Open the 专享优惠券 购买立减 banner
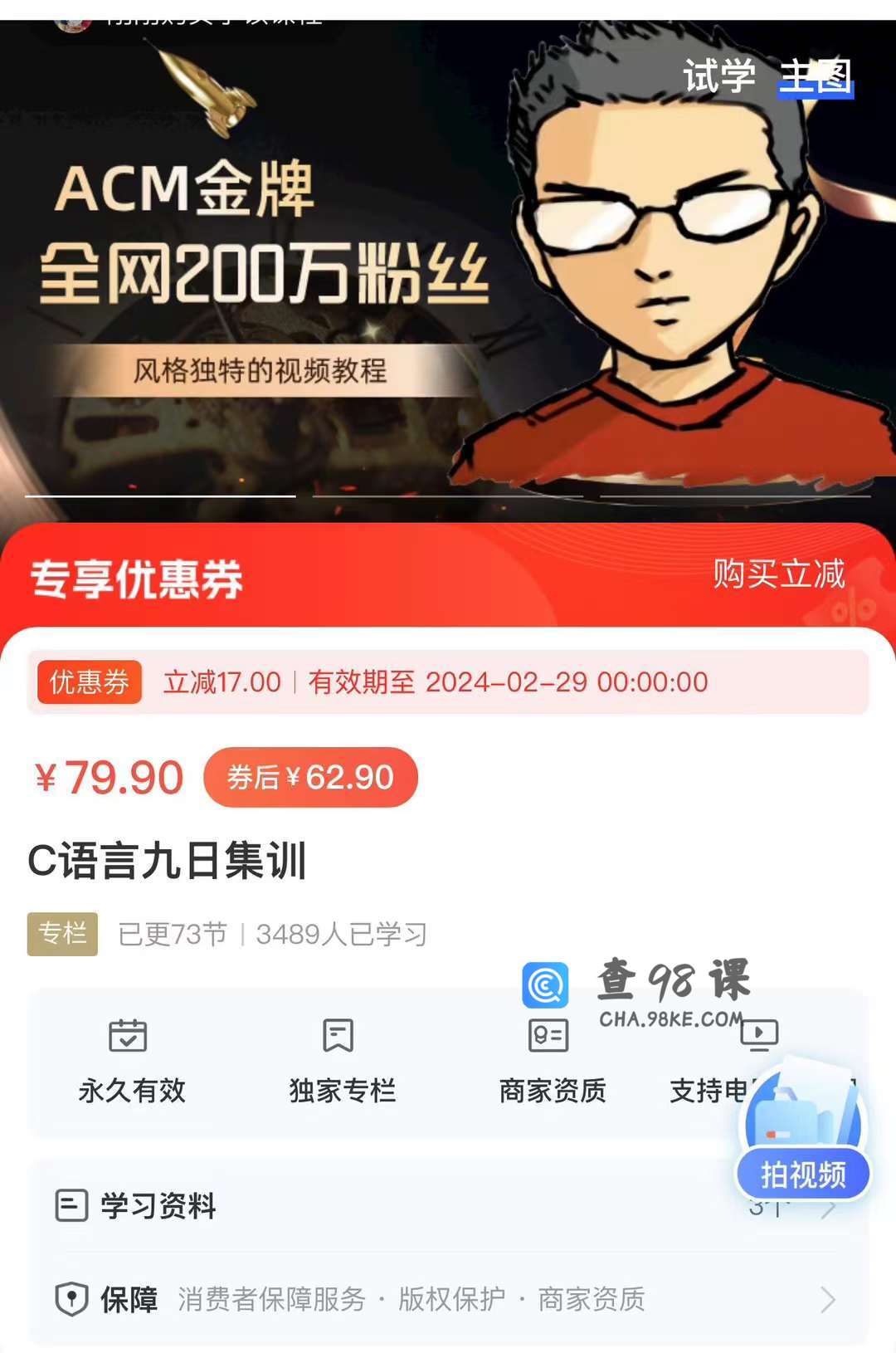The height and width of the screenshot is (1353, 896). click(x=448, y=577)
